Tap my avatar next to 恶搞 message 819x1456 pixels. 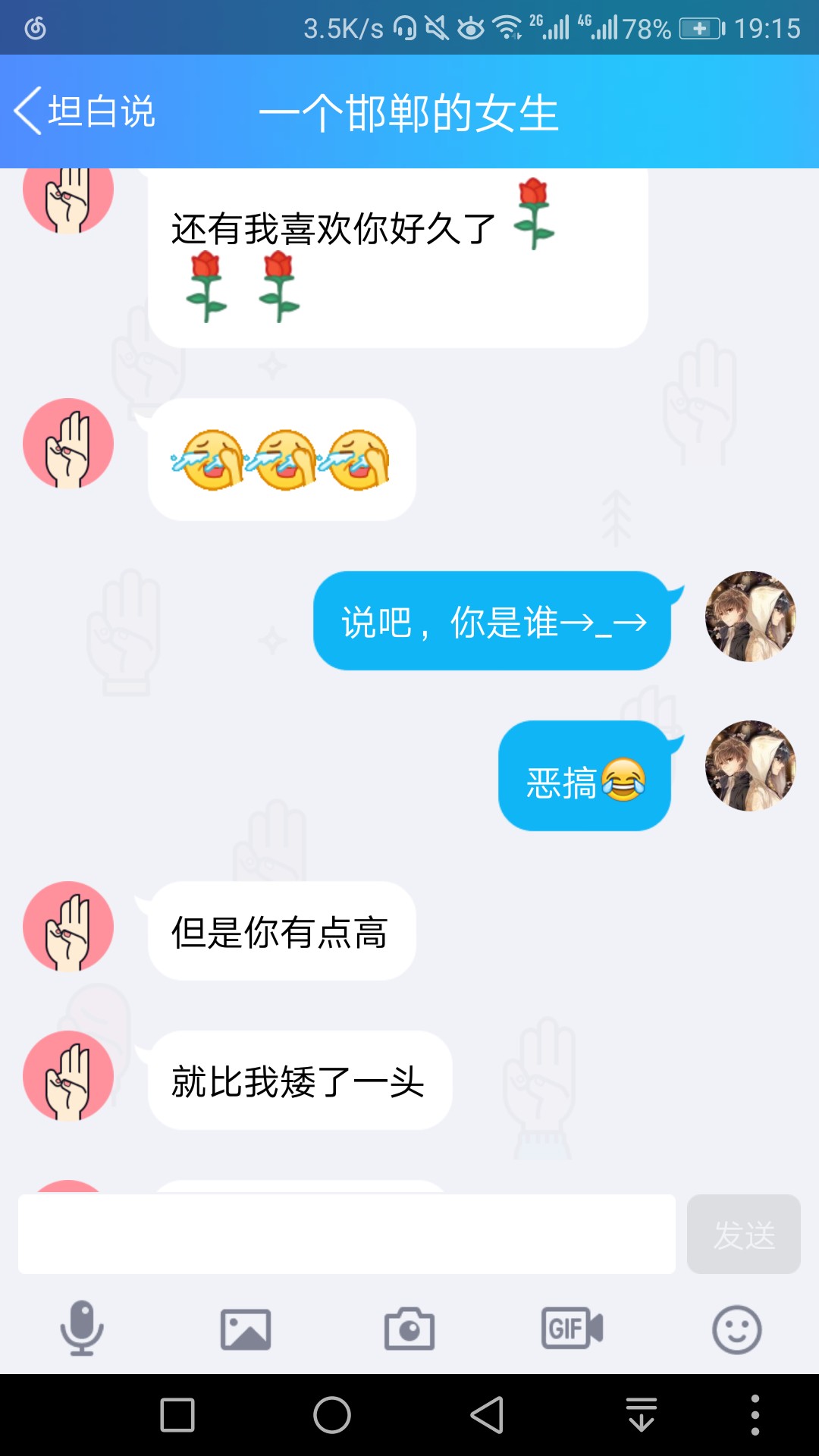click(751, 766)
